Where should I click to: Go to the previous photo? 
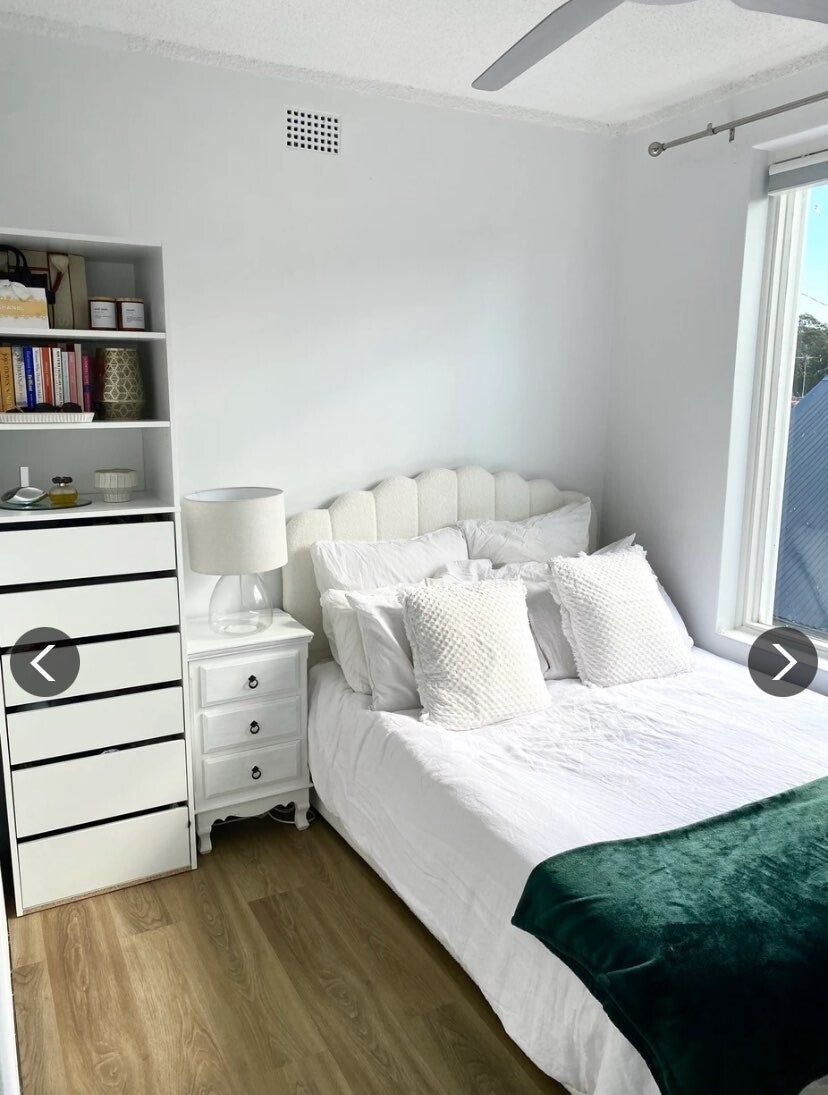click(x=44, y=662)
